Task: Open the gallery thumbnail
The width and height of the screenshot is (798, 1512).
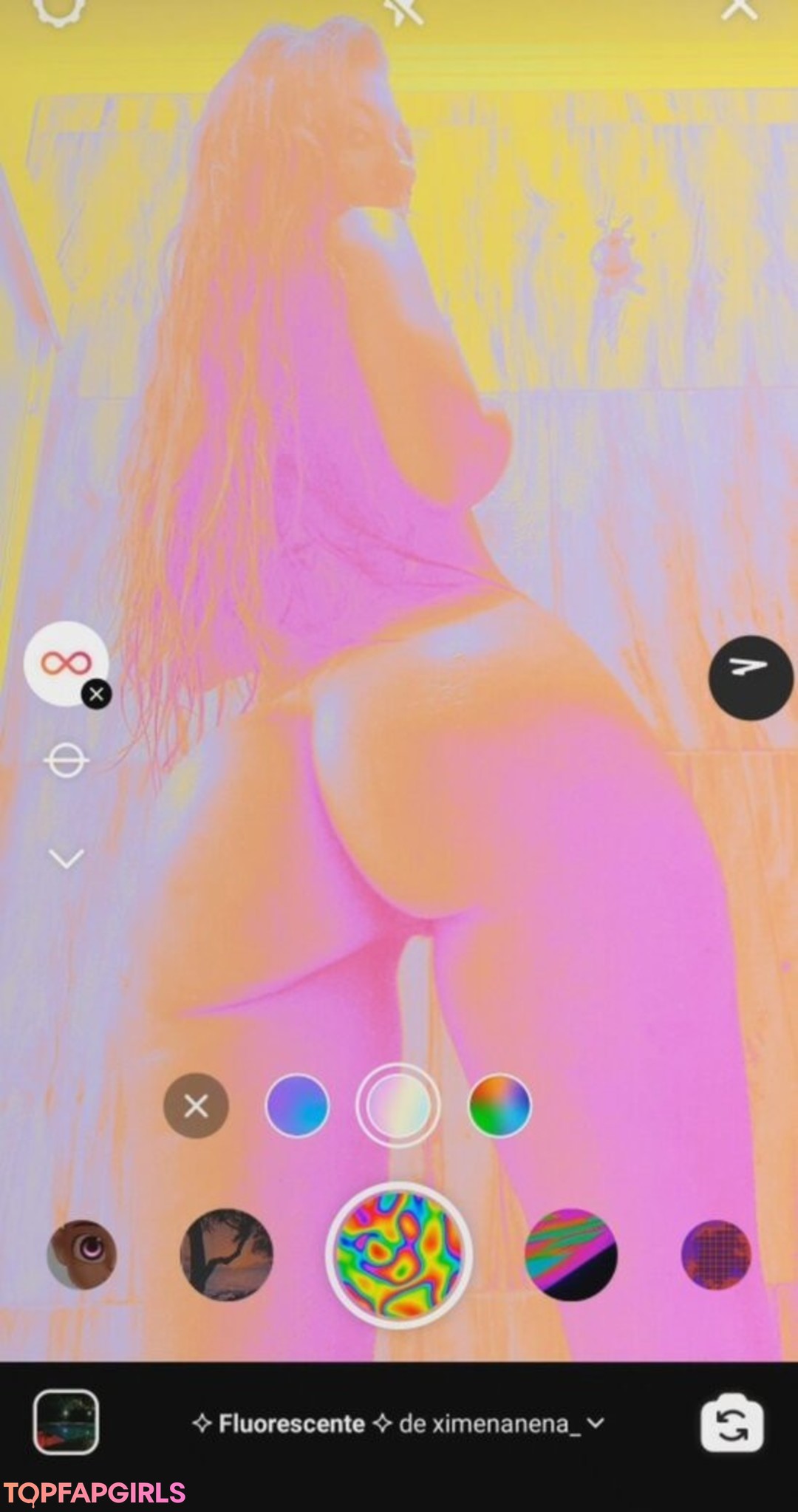Action: (x=66, y=1423)
